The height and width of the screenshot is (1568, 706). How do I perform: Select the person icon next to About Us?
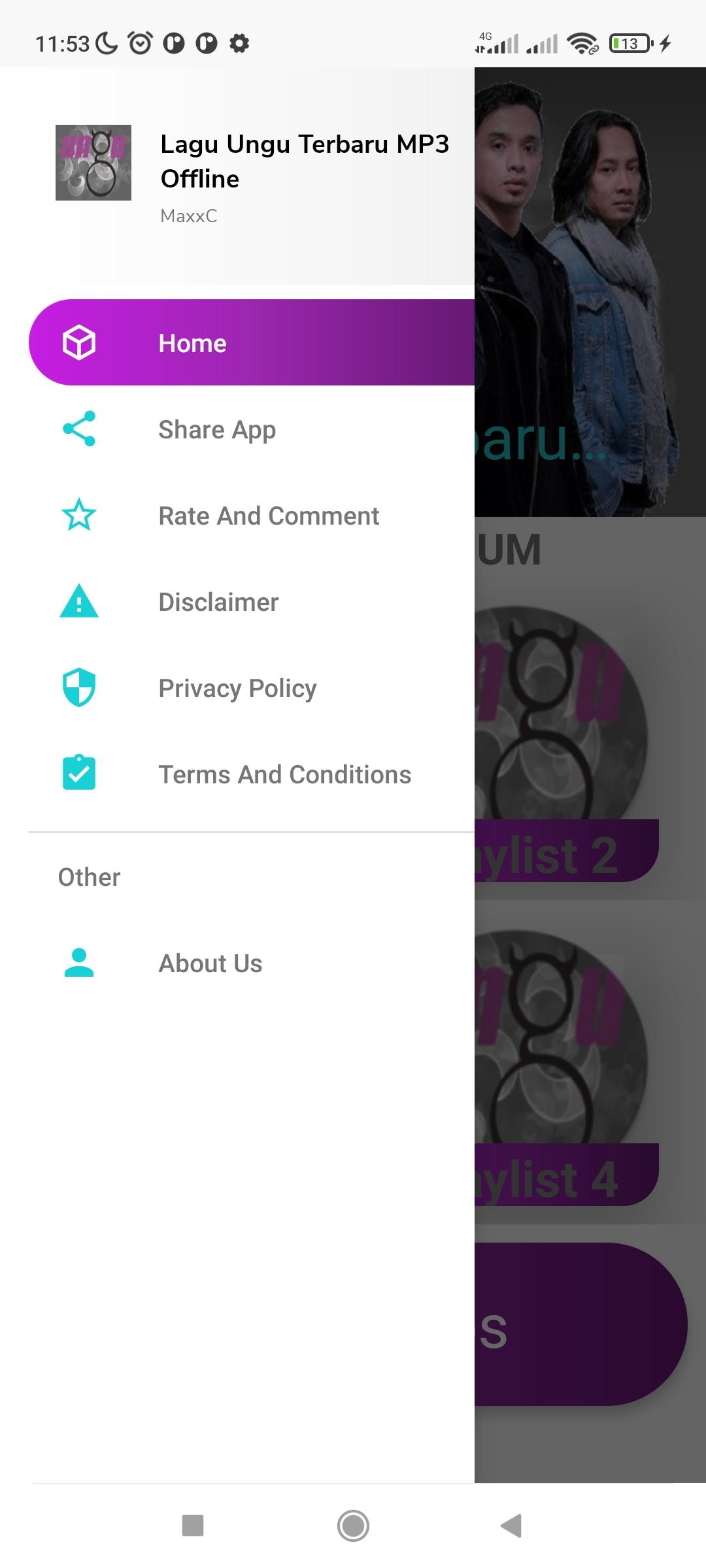pos(78,962)
